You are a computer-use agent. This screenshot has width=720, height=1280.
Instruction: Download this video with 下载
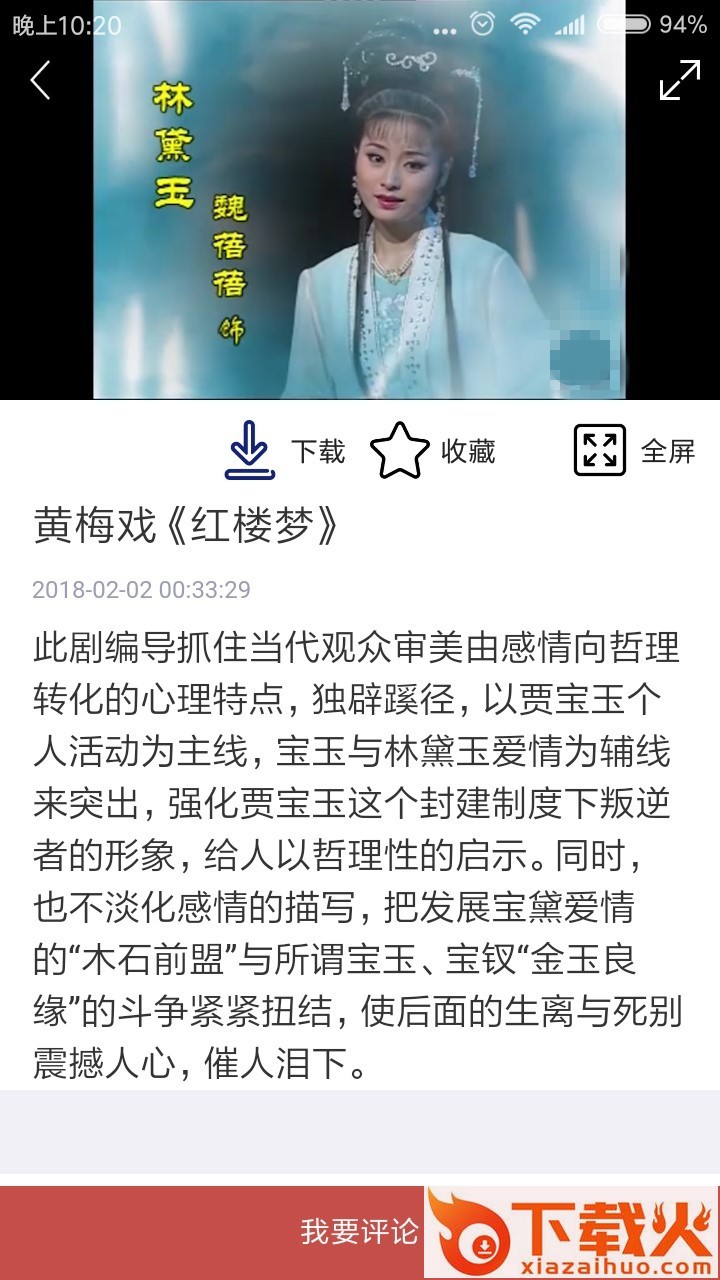click(285, 451)
